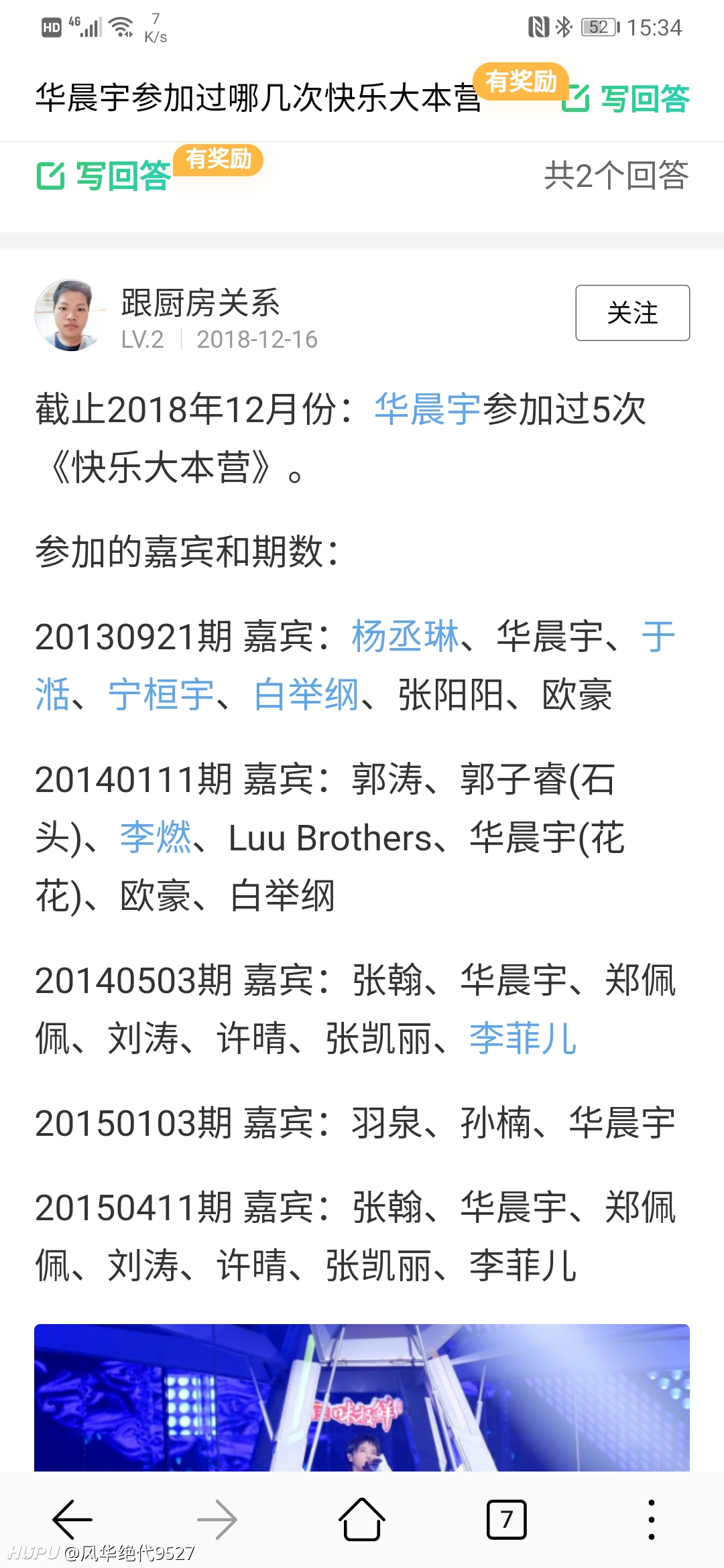Open 跟厨房关系's profile avatar
The width and height of the screenshot is (724, 1568).
click(x=69, y=315)
